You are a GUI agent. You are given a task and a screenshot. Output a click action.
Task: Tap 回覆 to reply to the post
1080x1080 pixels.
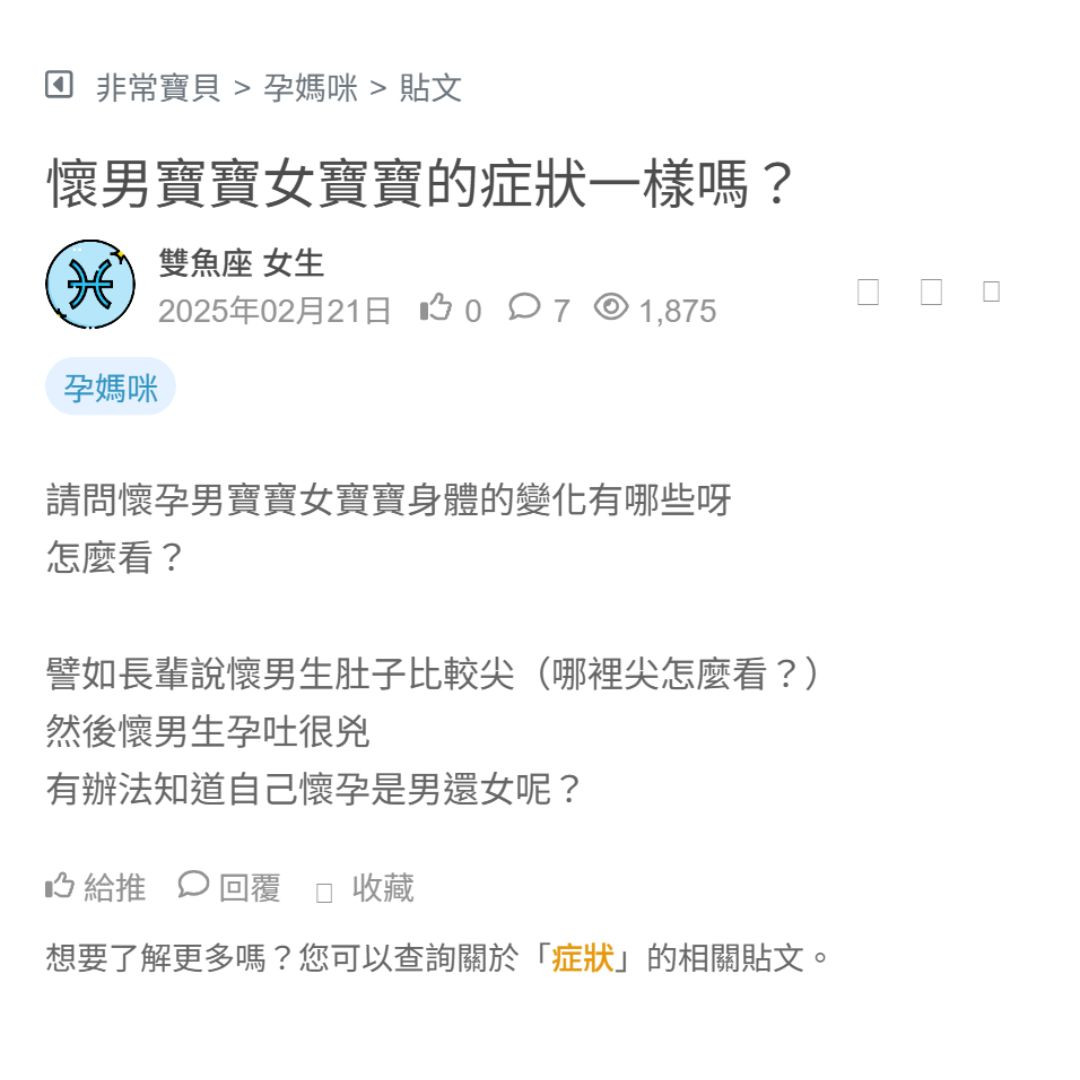pyautogui.click(x=230, y=887)
